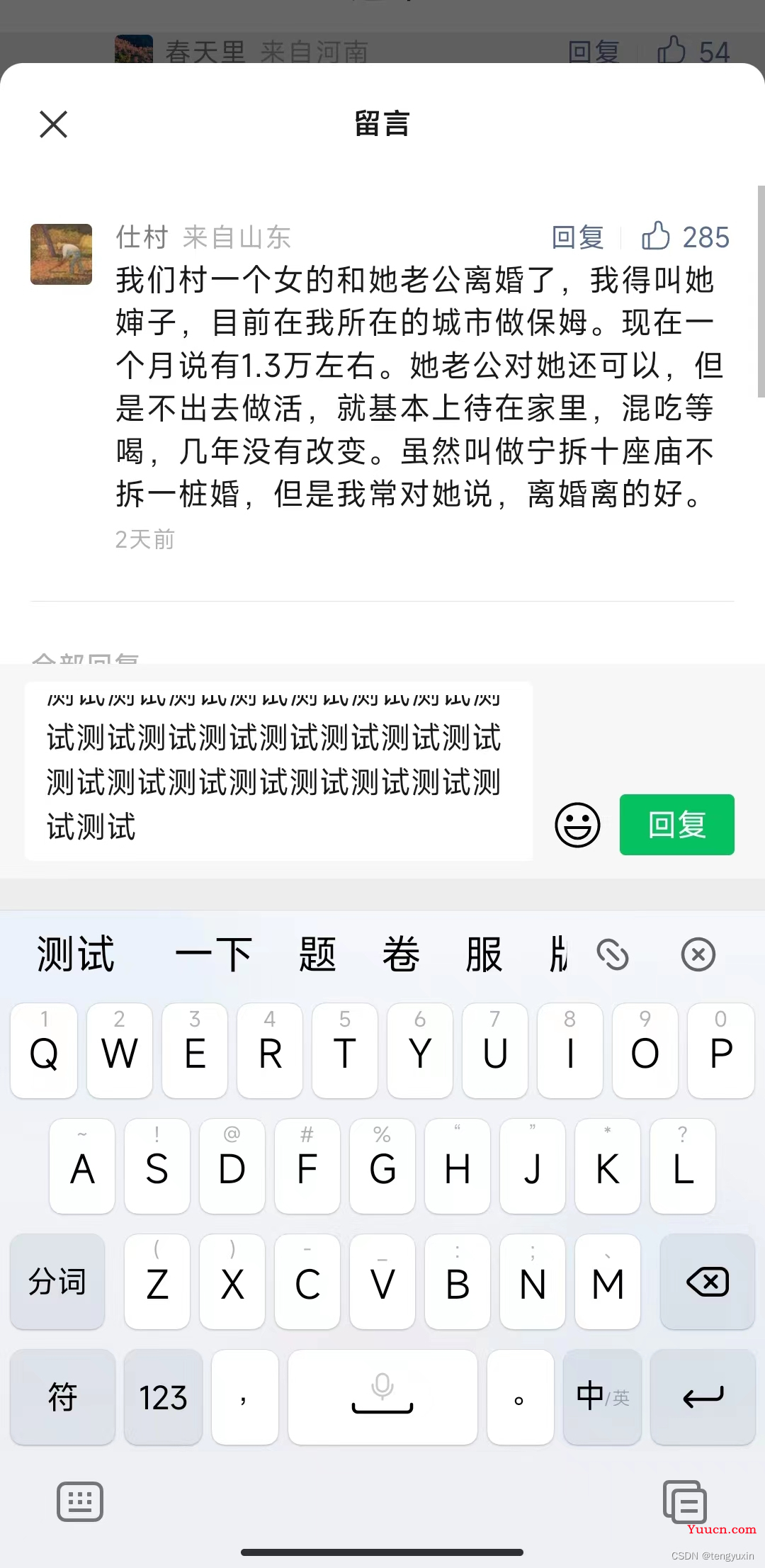Tap 回复 link next to 仕村's comment
Screen dimensions: 765x1568
(x=577, y=237)
